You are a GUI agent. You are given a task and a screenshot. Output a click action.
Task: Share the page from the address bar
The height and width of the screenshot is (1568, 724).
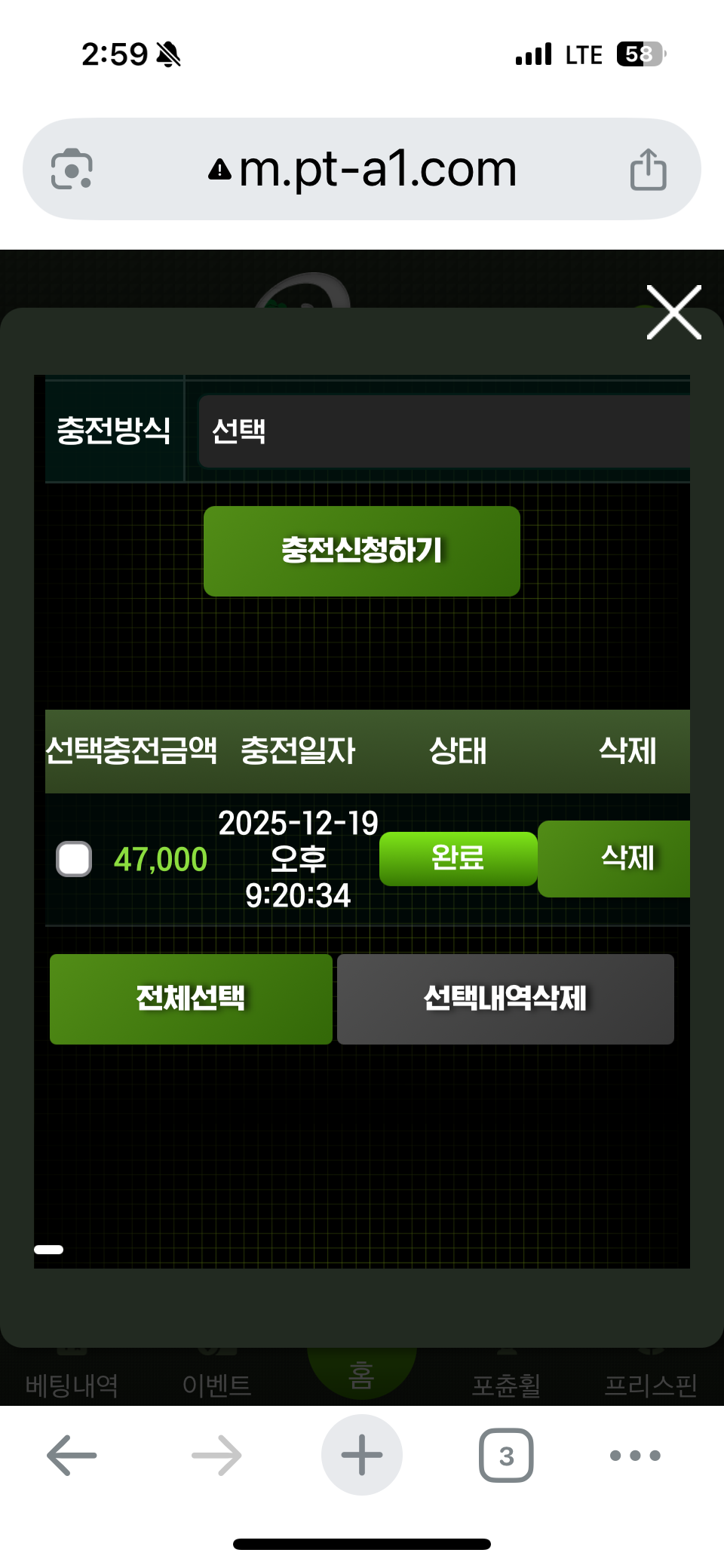coord(648,169)
